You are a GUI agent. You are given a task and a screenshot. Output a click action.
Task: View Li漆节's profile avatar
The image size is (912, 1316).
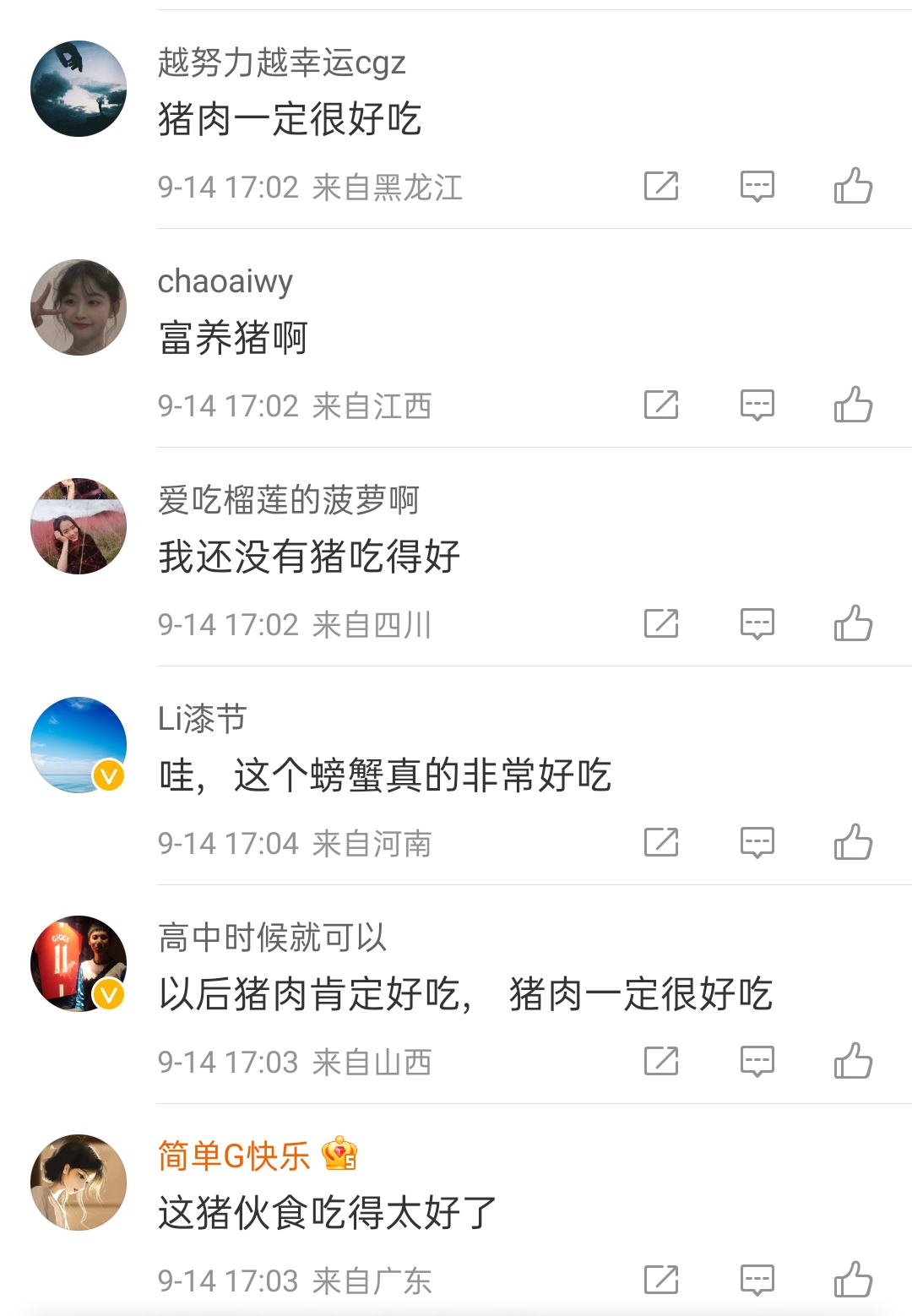79,745
